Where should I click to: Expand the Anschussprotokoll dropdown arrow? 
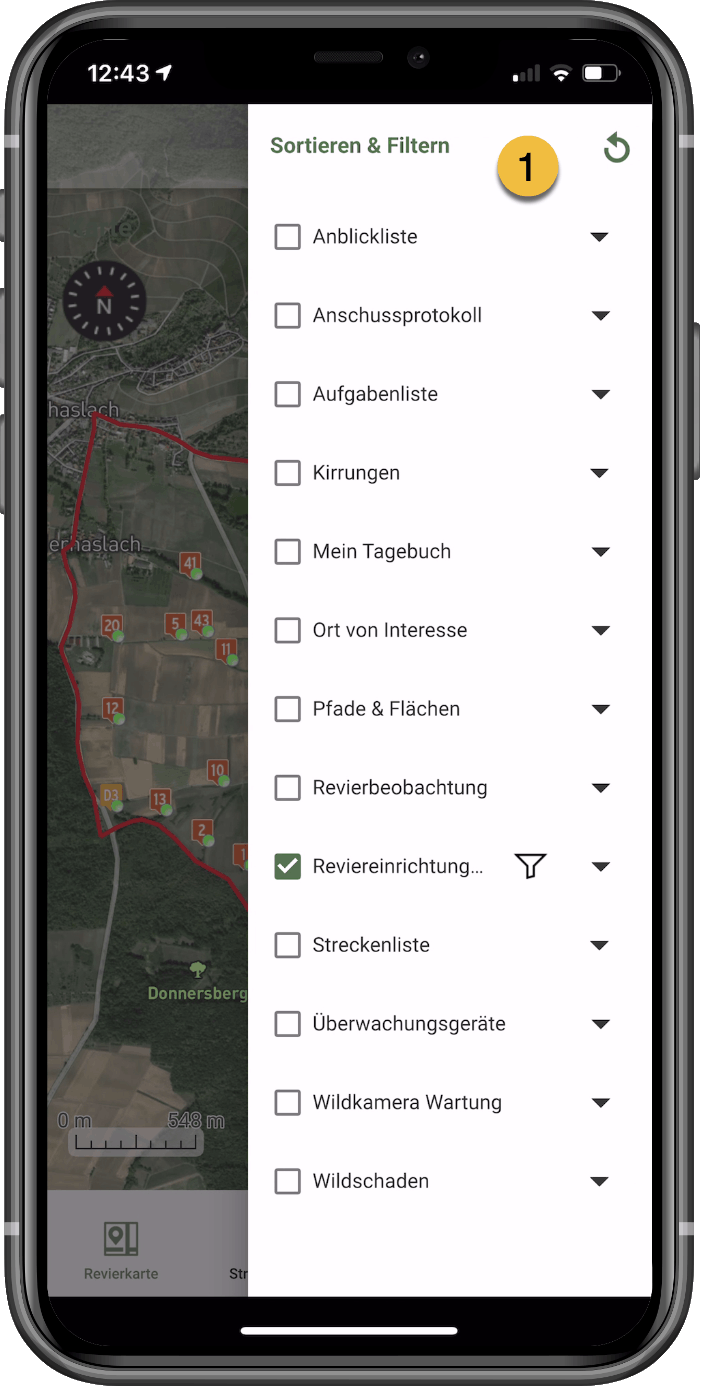click(600, 316)
